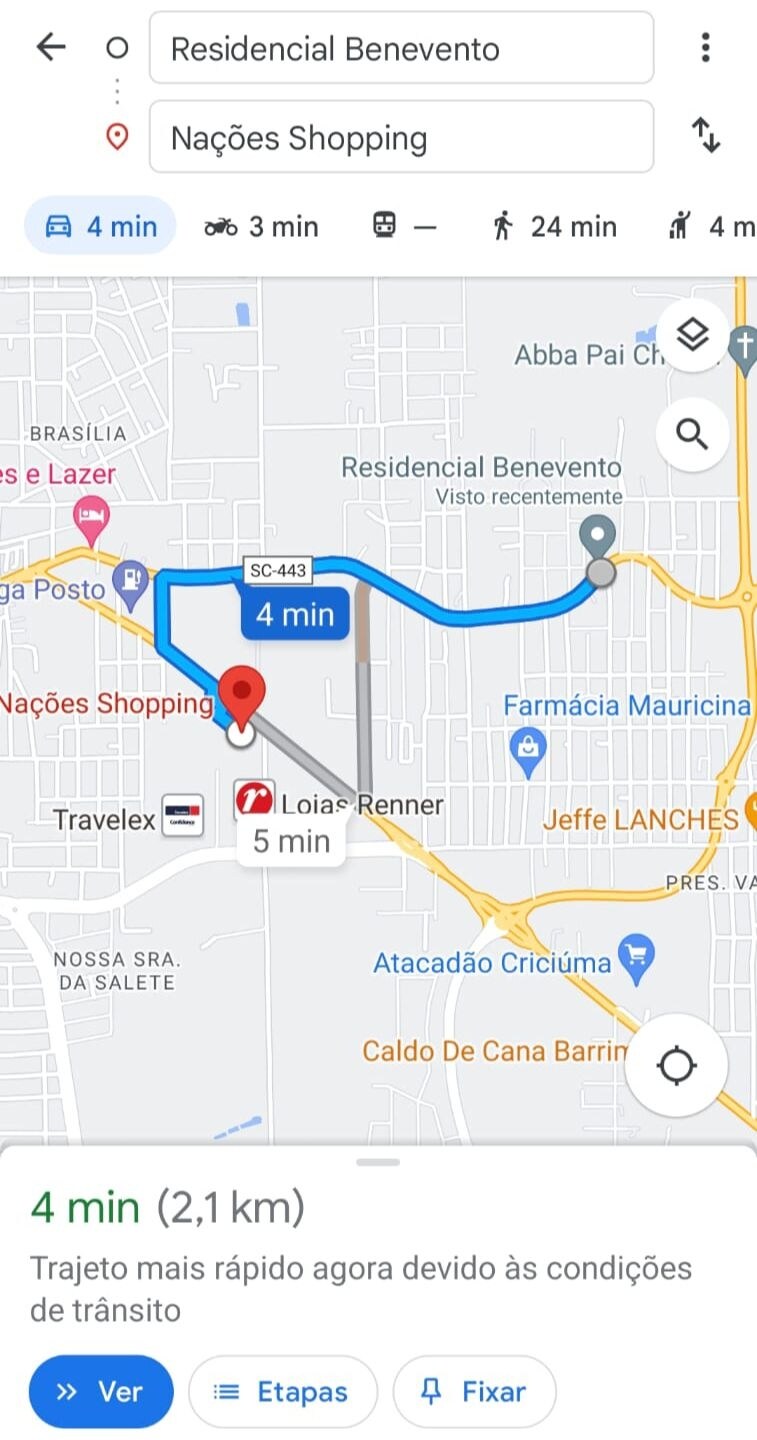Tap the Ver button to preview route
This screenshot has width=757, height=1440.
101,1391
